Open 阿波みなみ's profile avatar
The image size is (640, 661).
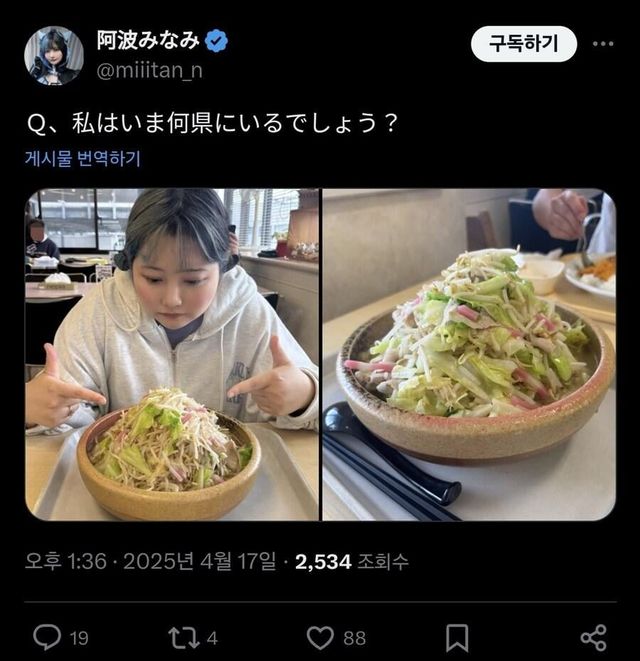click(x=53, y=55)
